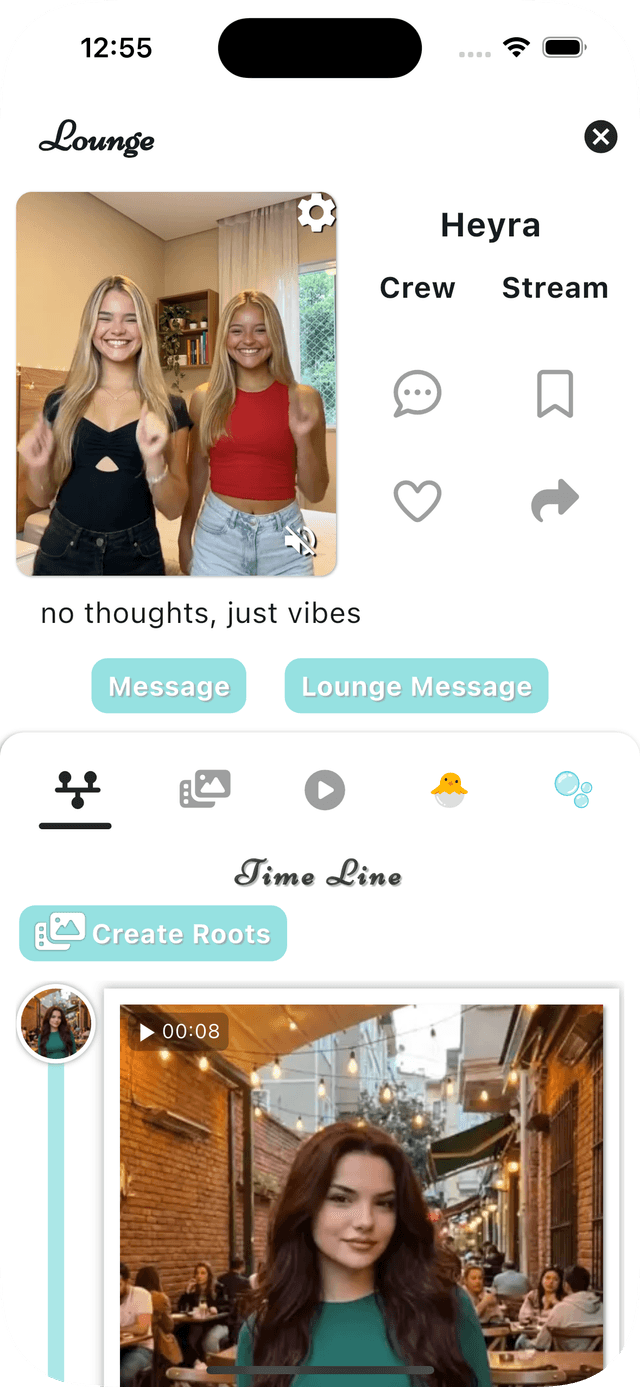Tap the Message button

click(x=169, y=686)
